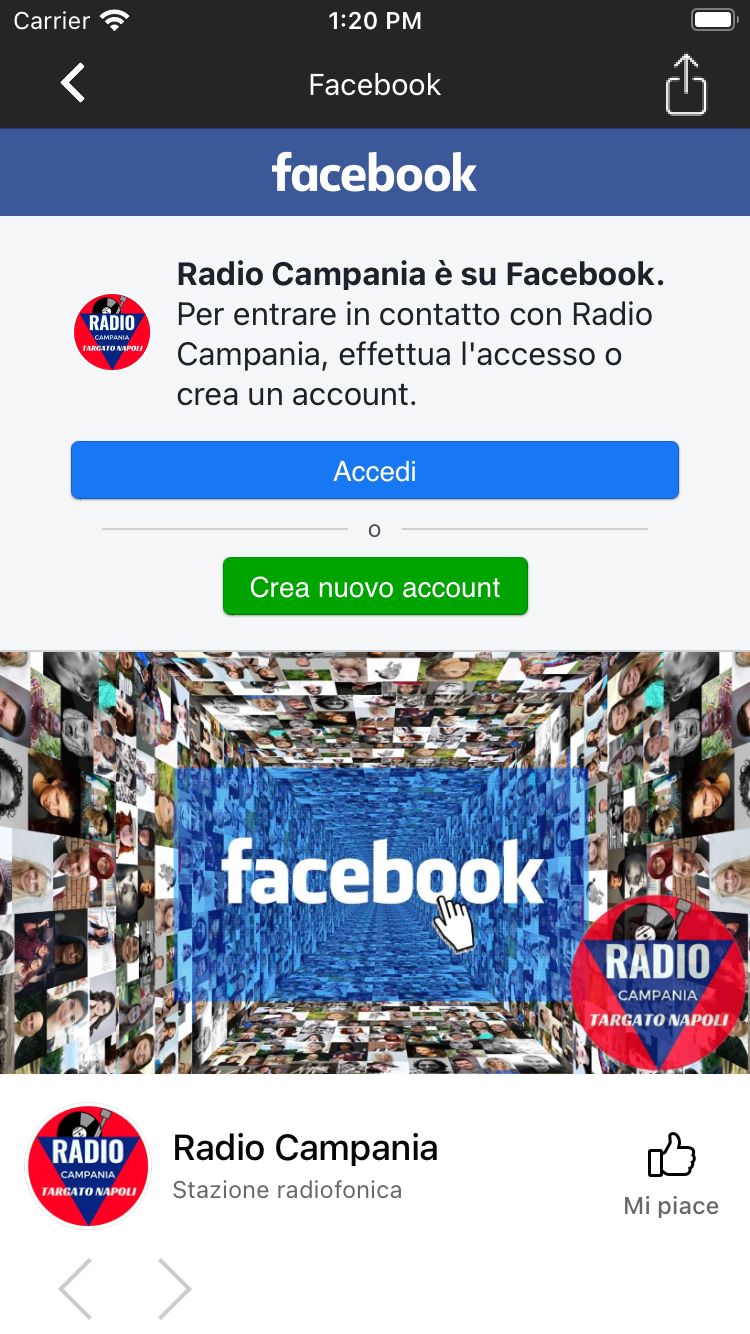Open the share icon in the top bar
This screenshot has width=750, height=1334.
point(686,84)
